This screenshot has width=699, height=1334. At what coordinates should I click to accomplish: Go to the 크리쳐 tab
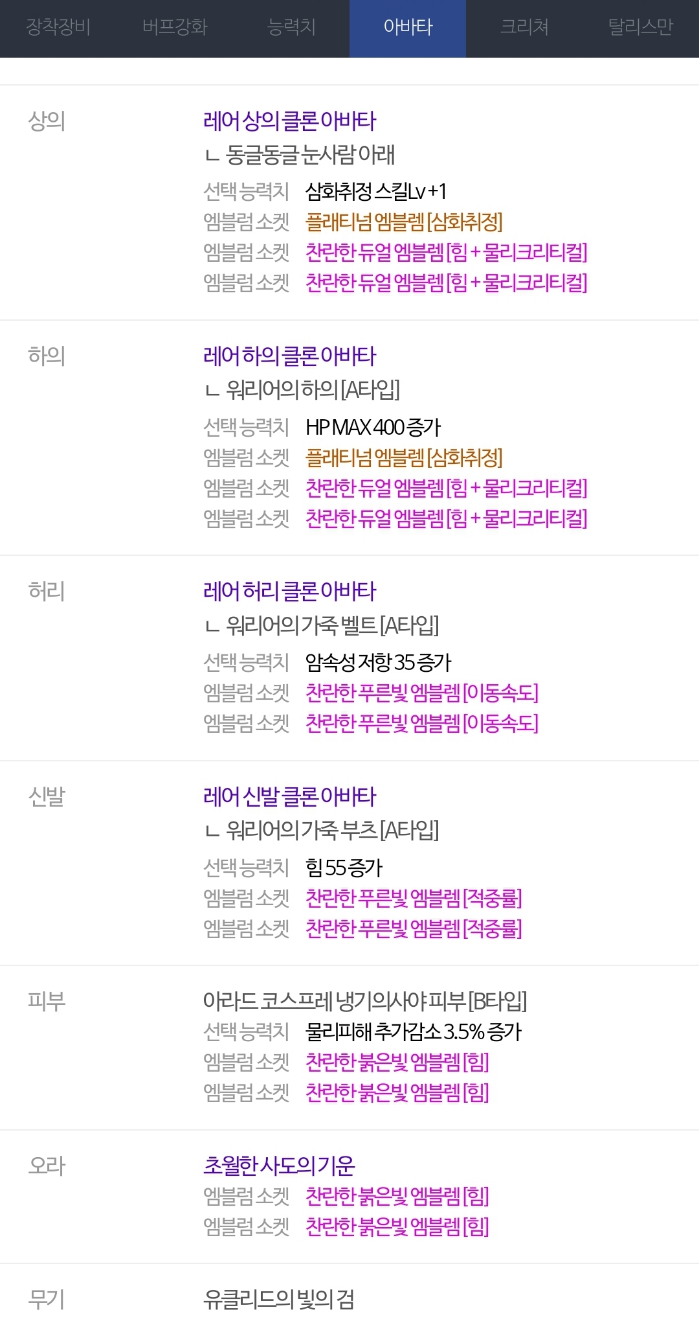click(524, 27)
